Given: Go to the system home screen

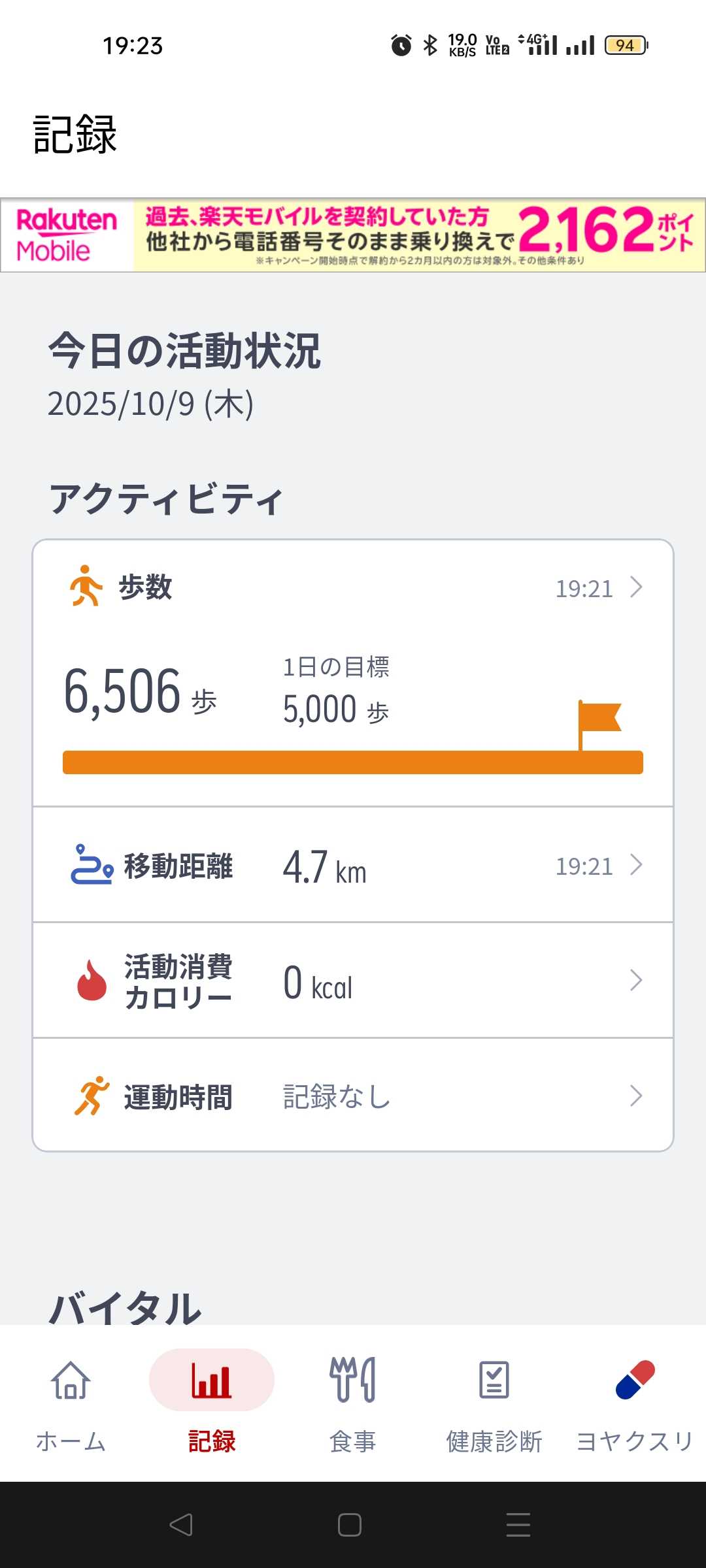Looking at the screenshot, I should pos(350,1525).
